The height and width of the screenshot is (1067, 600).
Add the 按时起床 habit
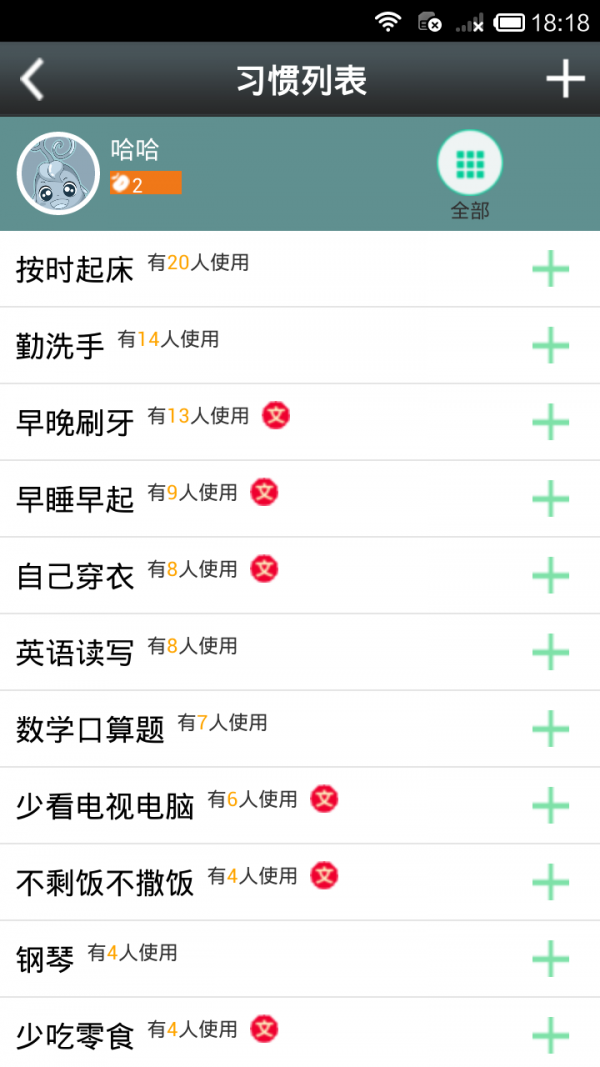click(x=550, y=269)
